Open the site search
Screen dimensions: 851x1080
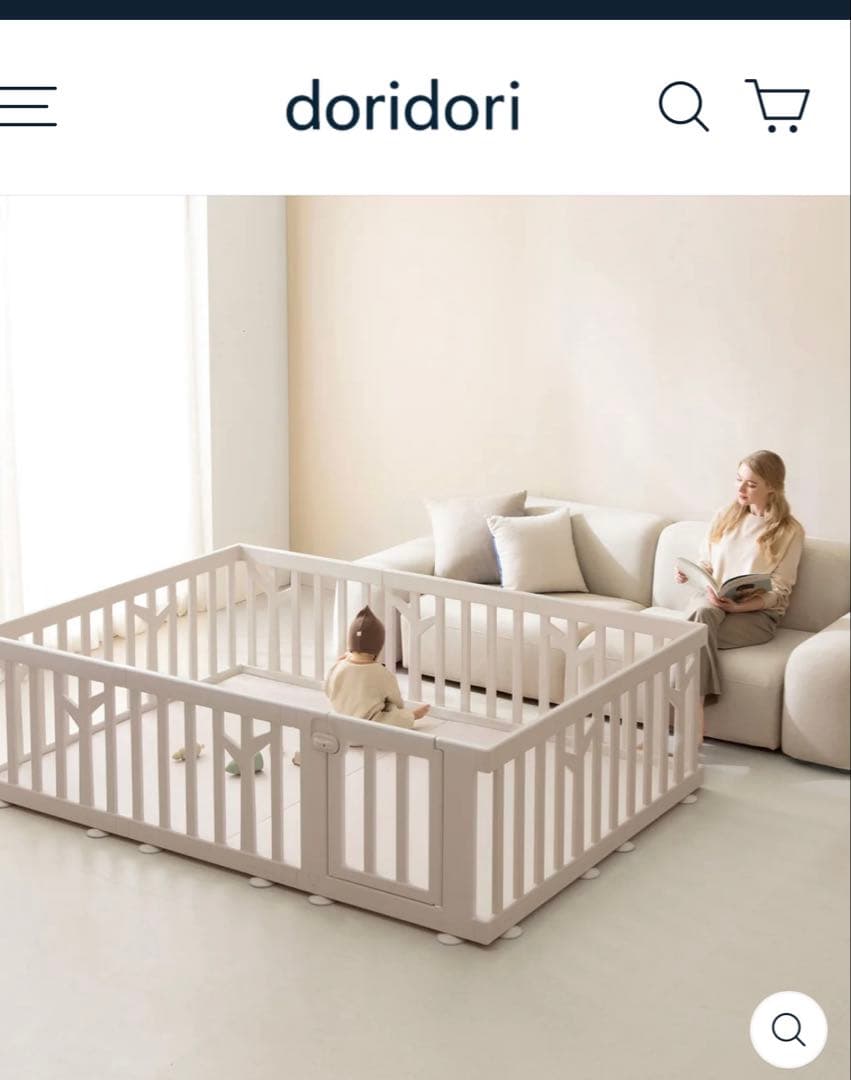click(x=683, y=106)
